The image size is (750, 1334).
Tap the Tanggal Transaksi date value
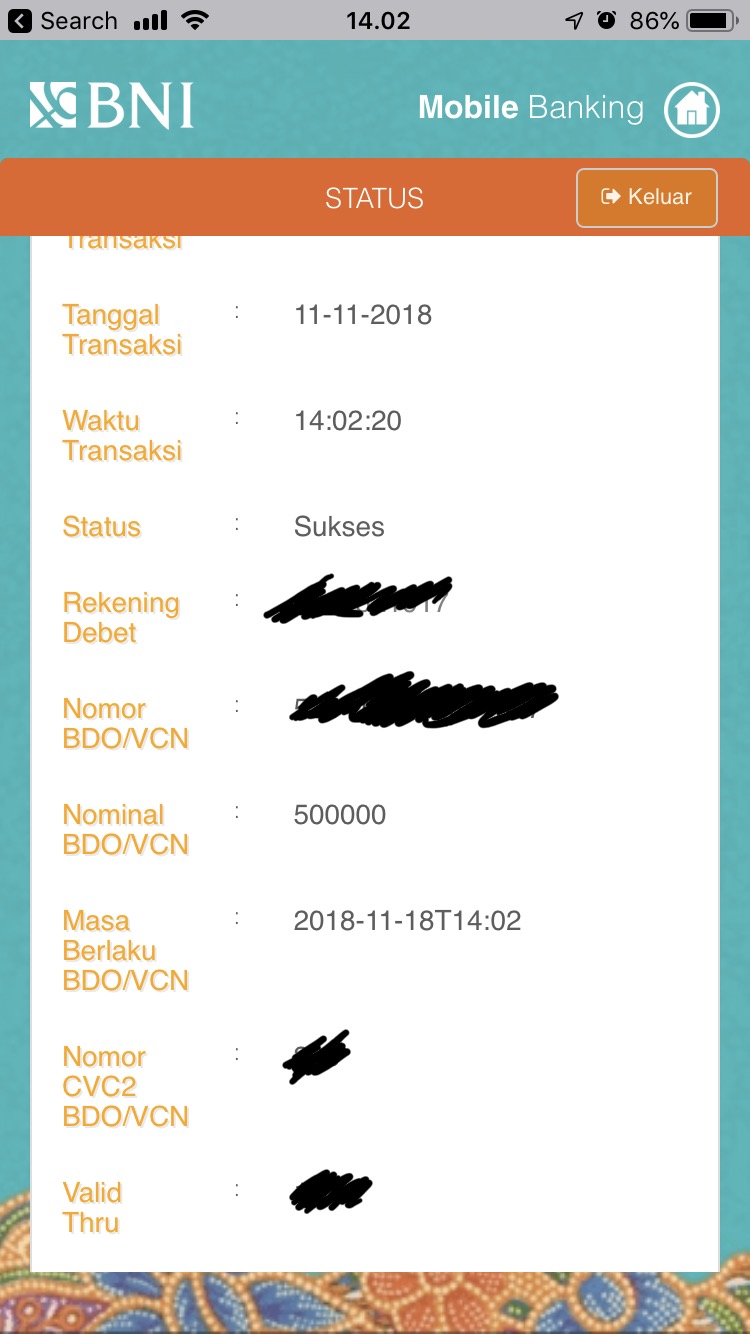364,314
